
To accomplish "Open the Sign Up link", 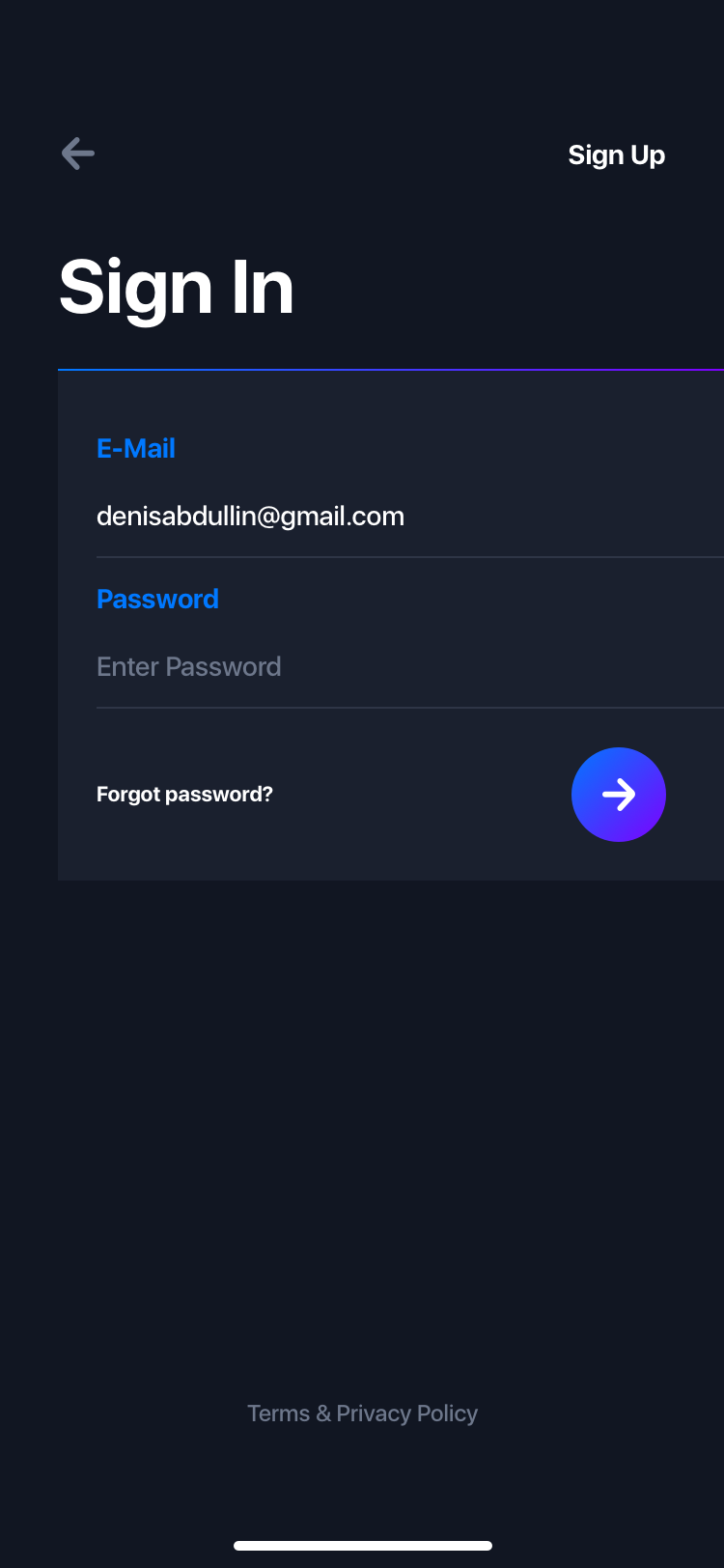I will click(x=616, y=154).
